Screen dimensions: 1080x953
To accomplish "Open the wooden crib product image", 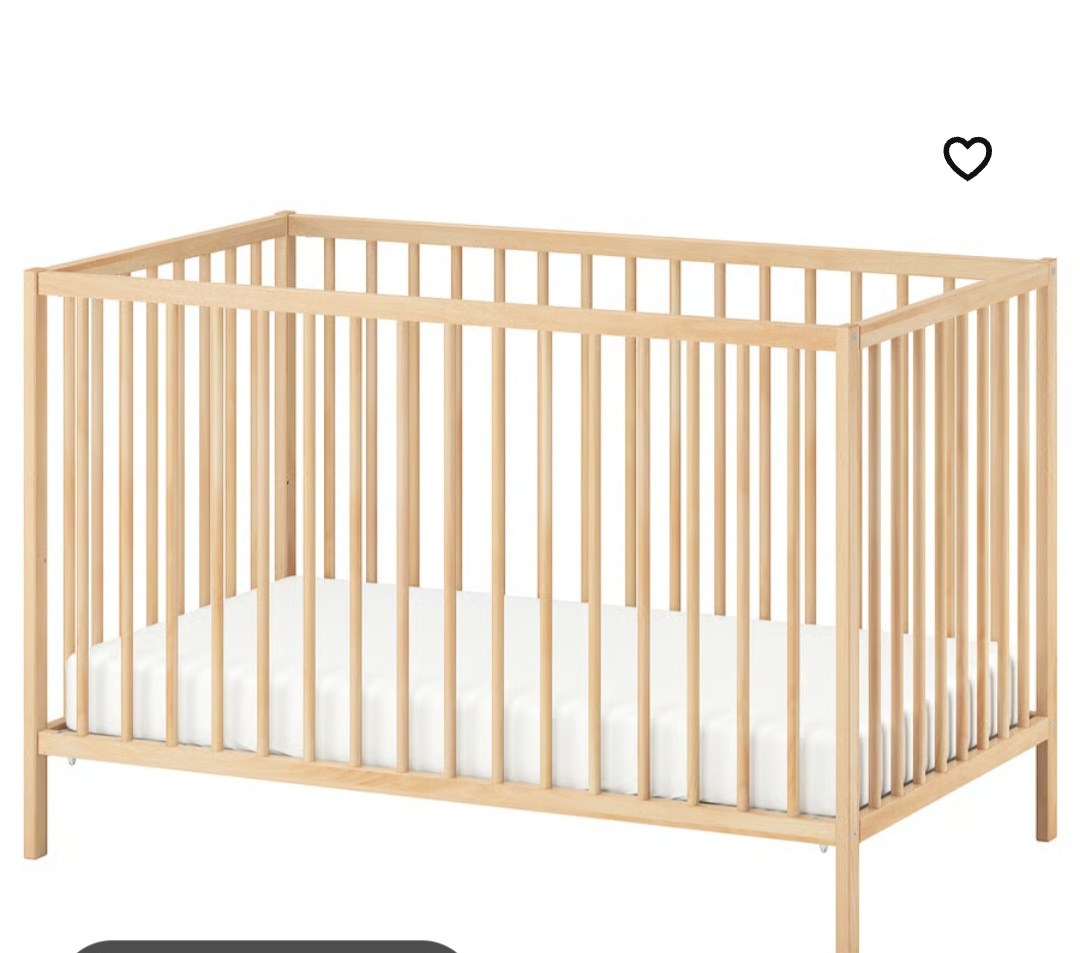I will click(x=540, y=540).
